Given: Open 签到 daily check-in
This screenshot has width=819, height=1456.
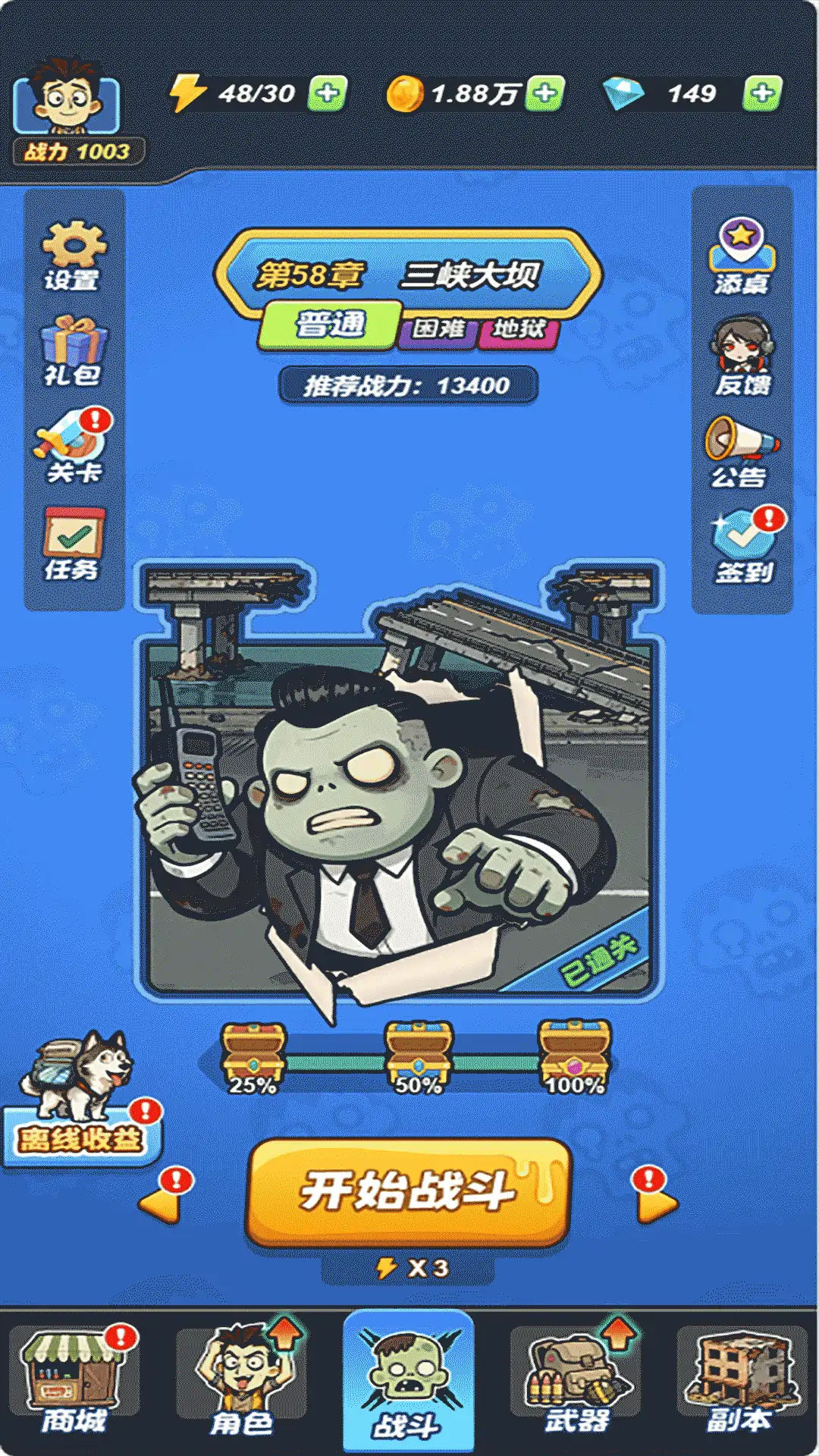Looking at the screenshot, I should point(743,546).
